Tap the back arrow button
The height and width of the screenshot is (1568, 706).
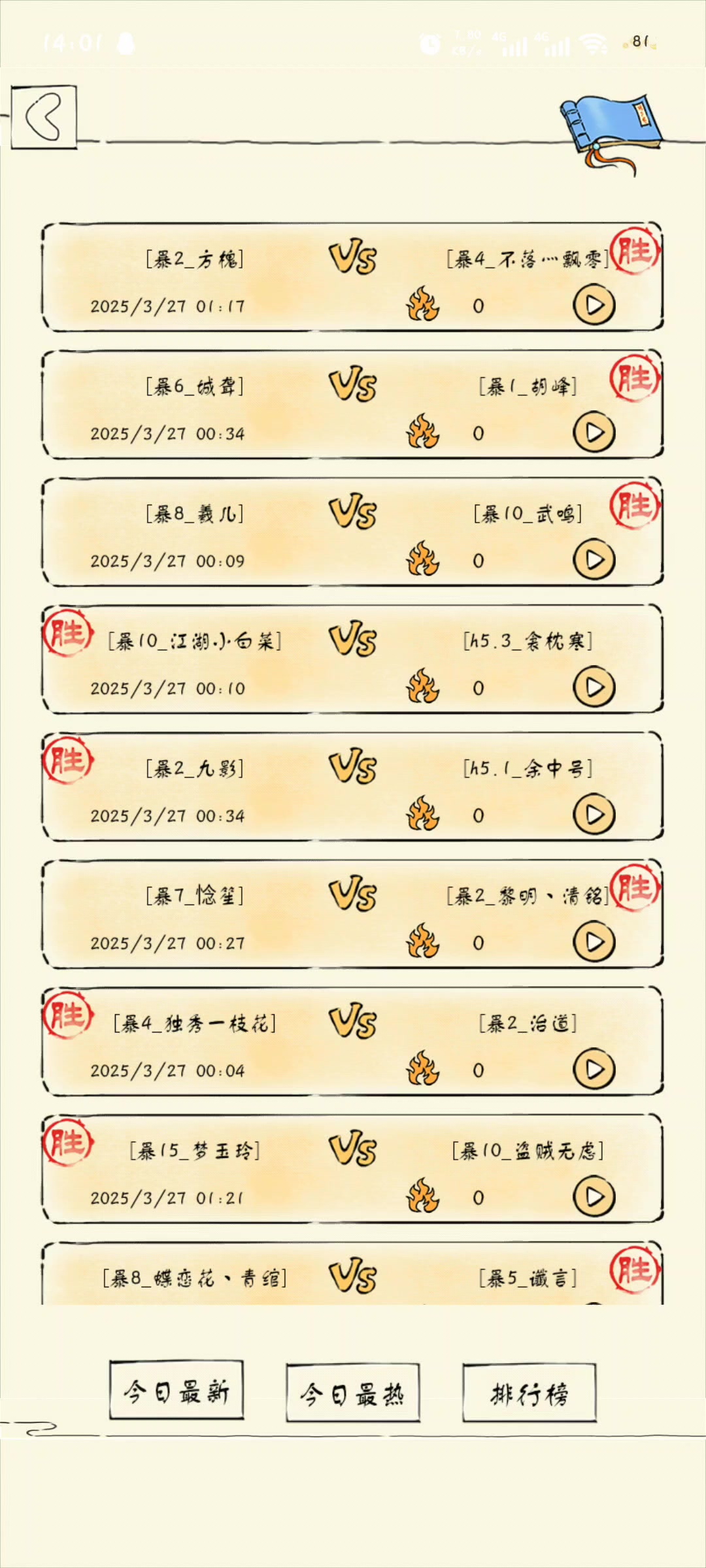44,117
